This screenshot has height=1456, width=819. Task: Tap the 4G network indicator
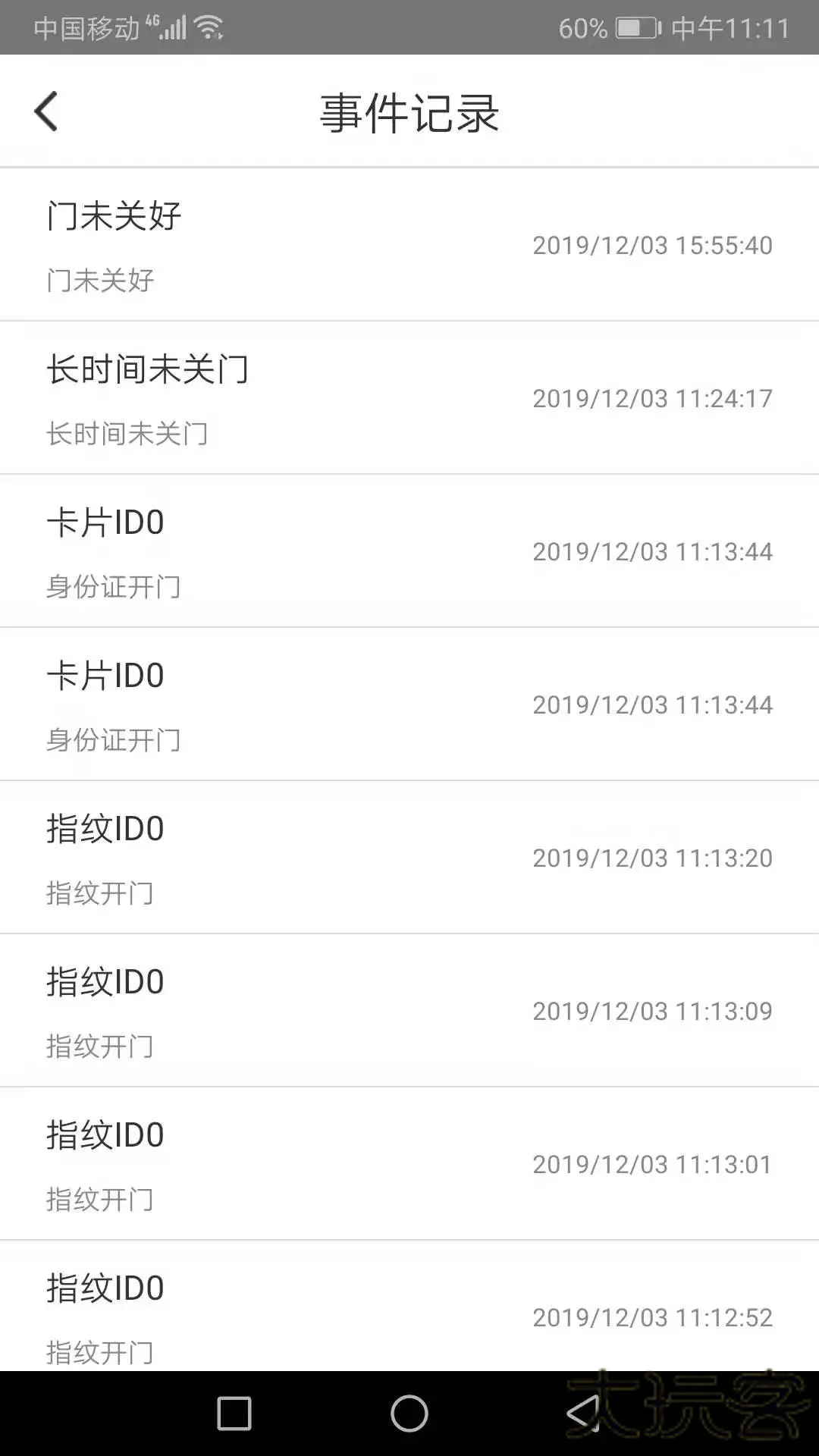pyautogui.click(x=154, y=20)
